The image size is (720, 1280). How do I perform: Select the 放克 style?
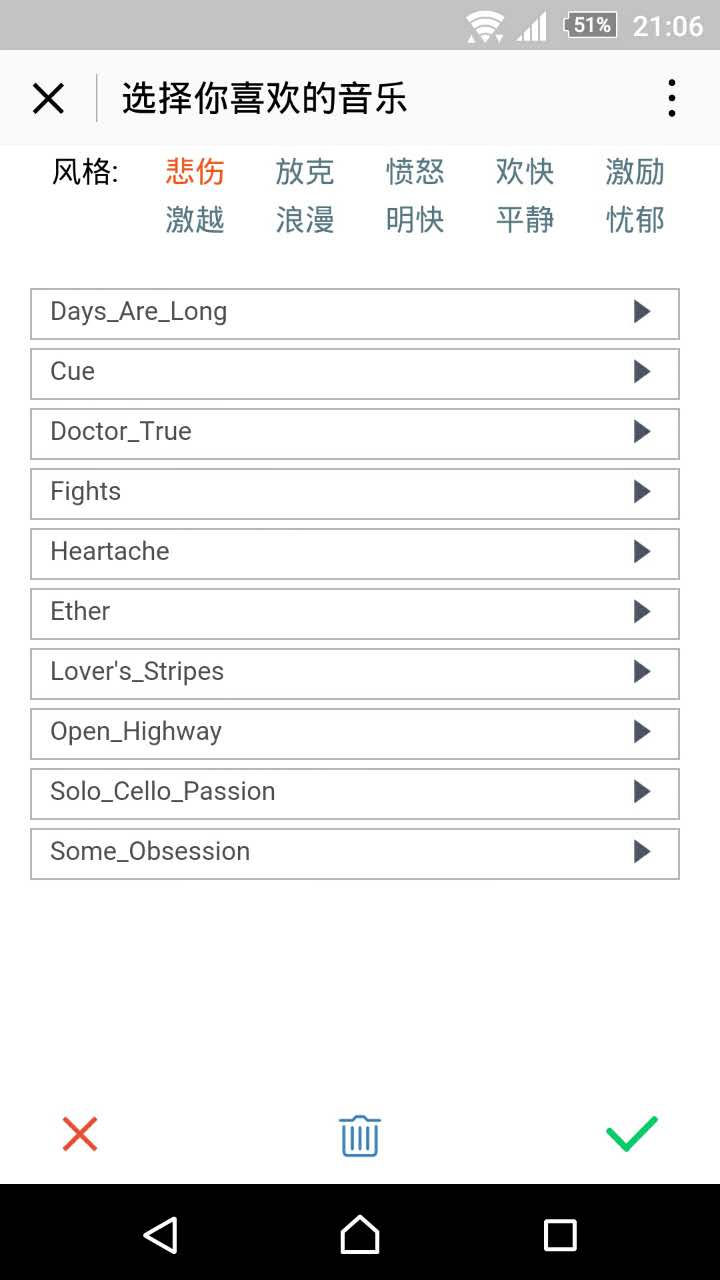coord(304,172)
